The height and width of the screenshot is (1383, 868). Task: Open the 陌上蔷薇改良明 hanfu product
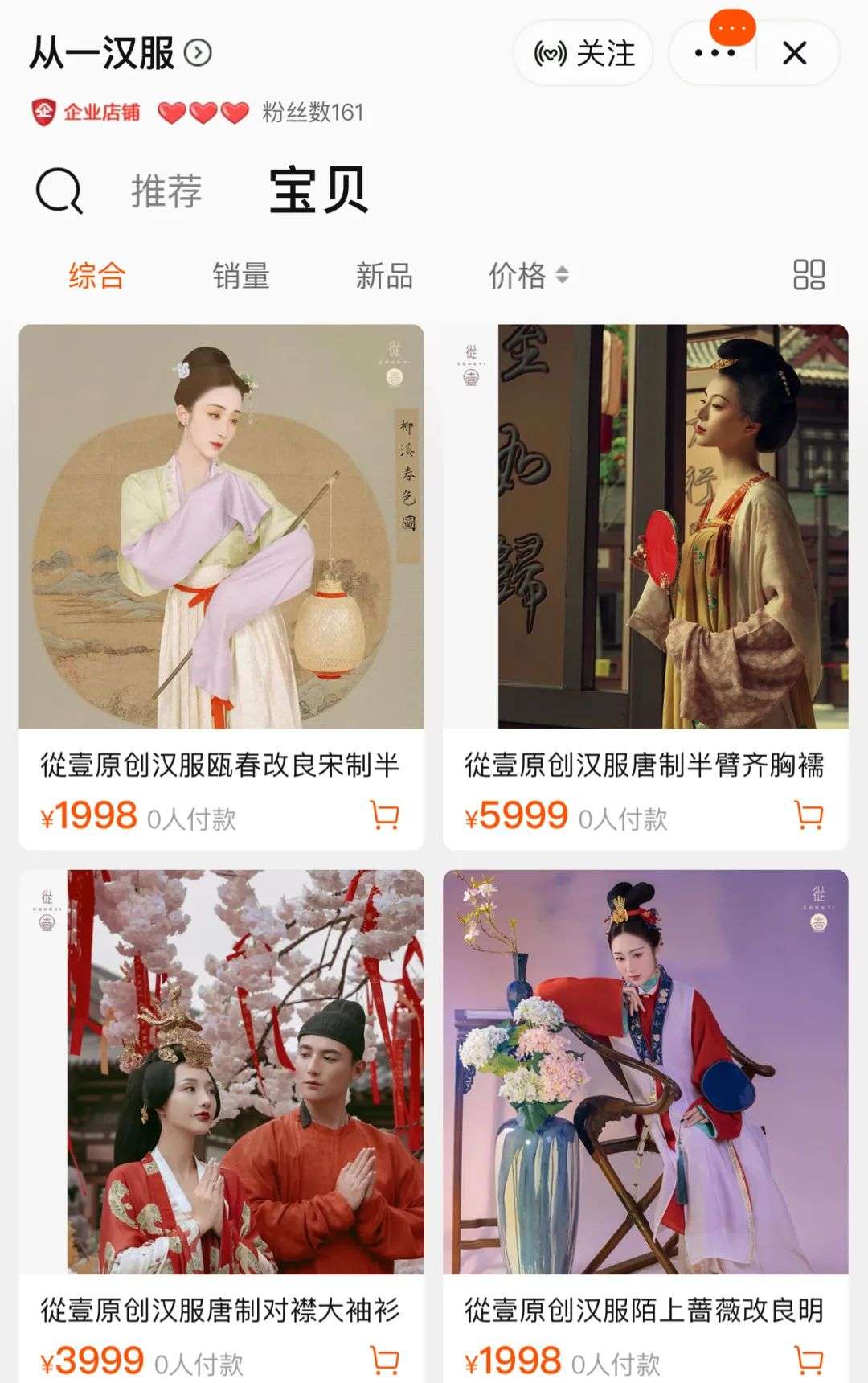645,1072
